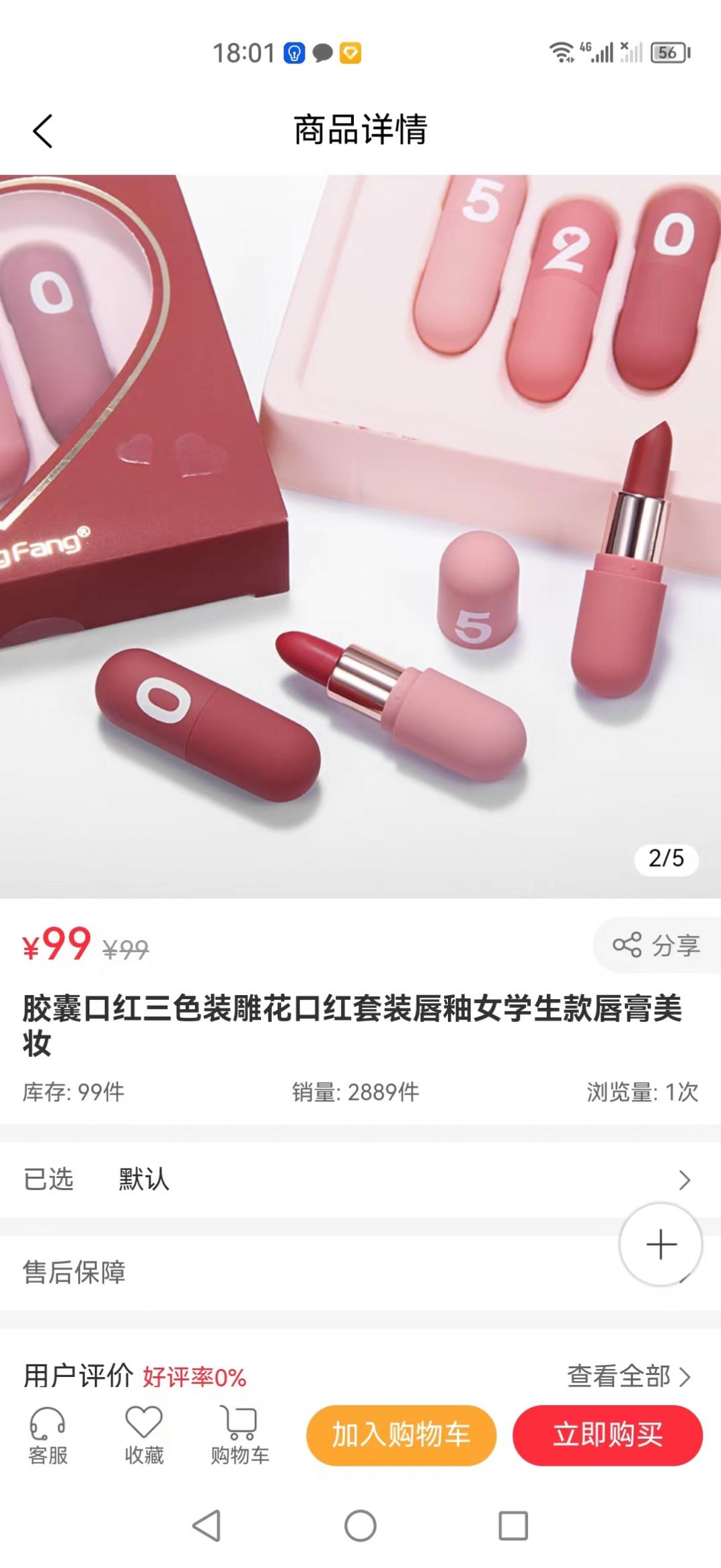The height and width of the screenshot is (1568, 721).
Task: Tap the lipstick product photo
Action: click(x=360, y=524)
